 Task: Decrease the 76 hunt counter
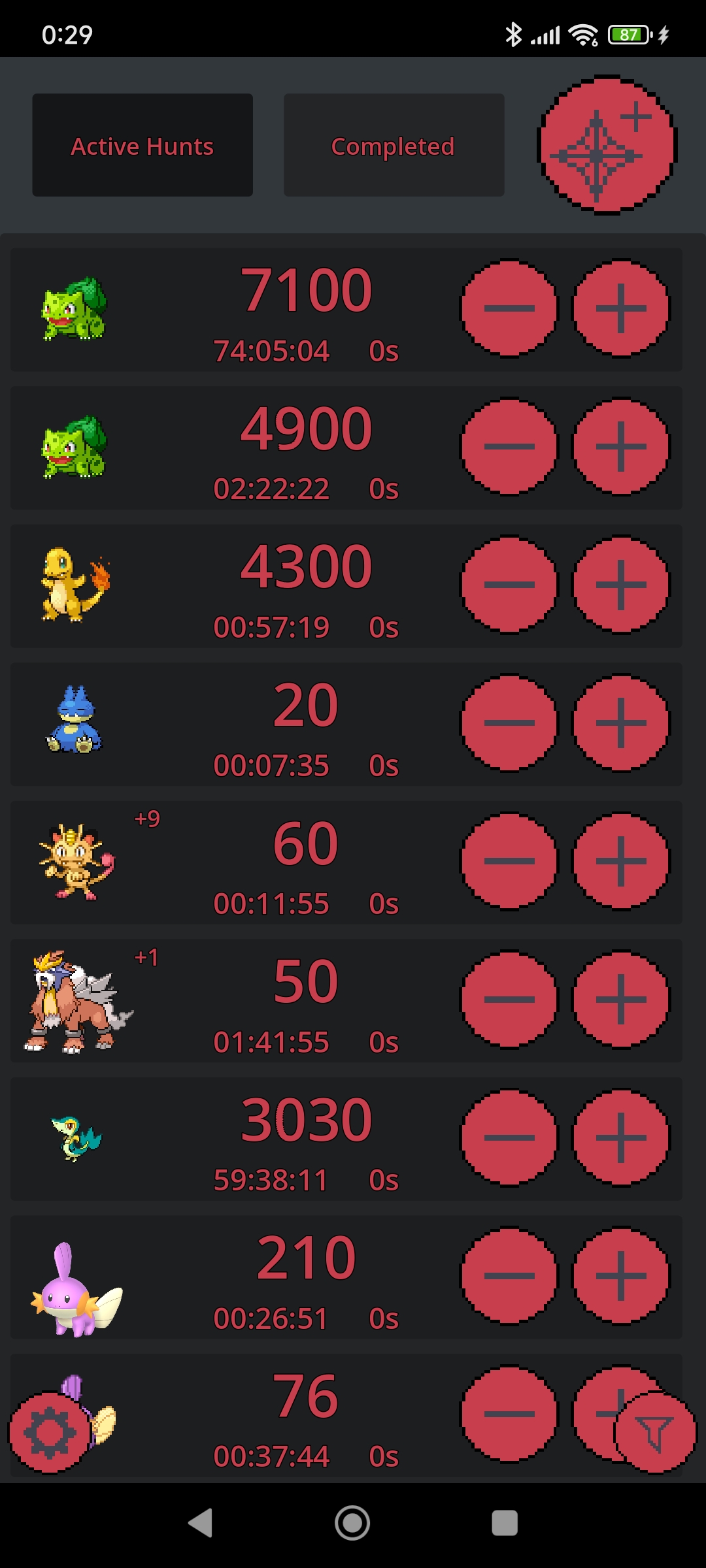pos(509,1414)
